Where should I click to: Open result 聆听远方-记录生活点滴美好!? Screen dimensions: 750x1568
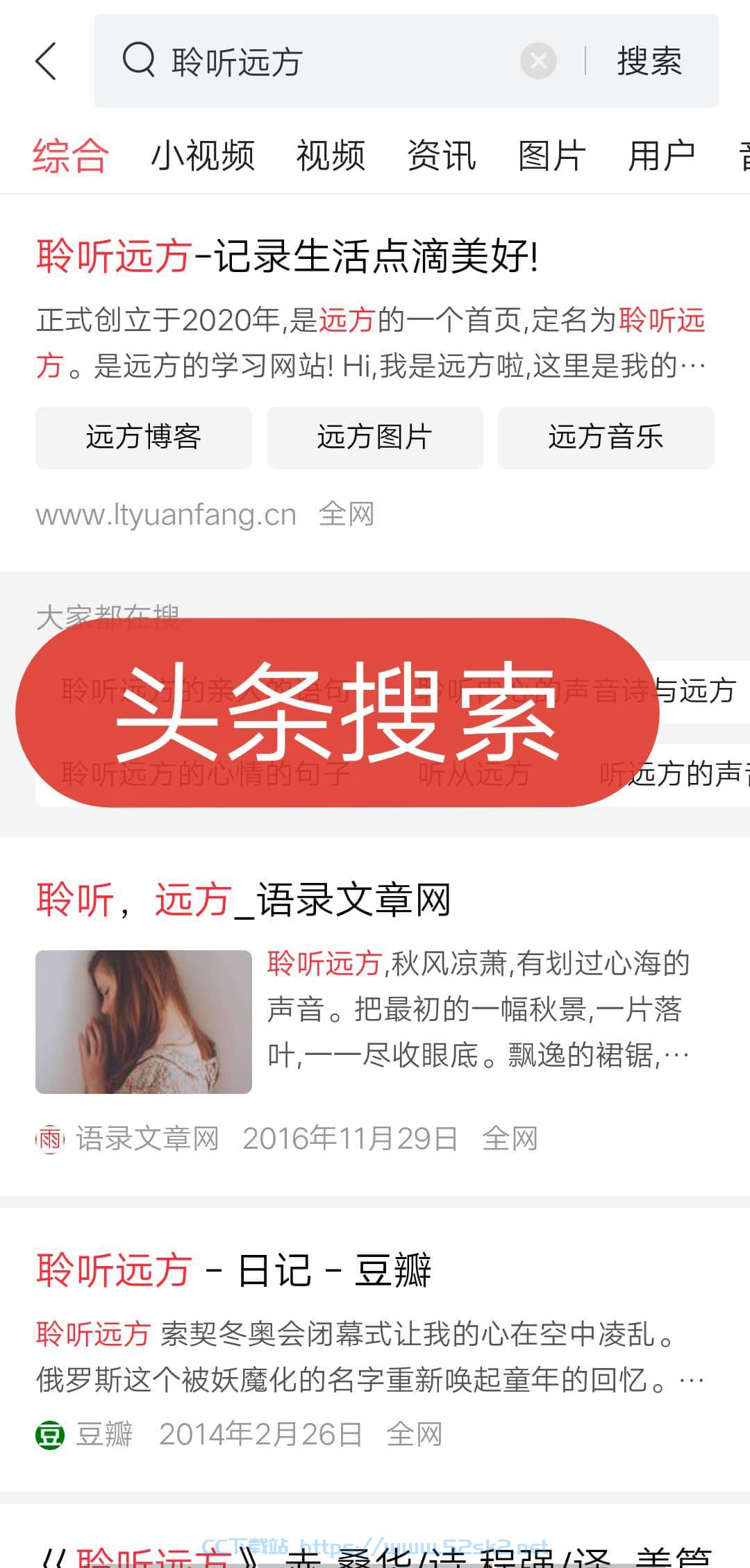click(x=287, y=256)
